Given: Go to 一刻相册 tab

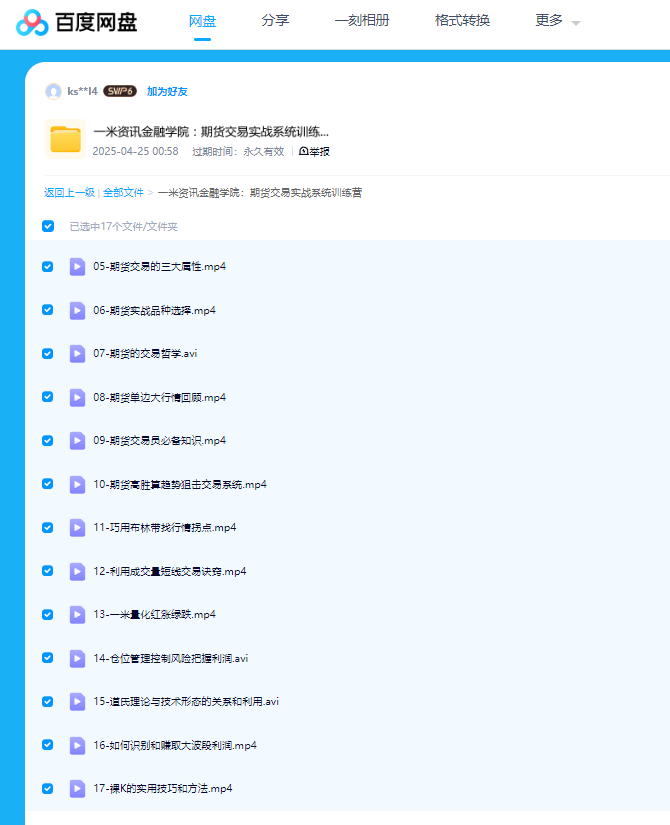Looking at the screenshot, I should [x=362, y=20].
